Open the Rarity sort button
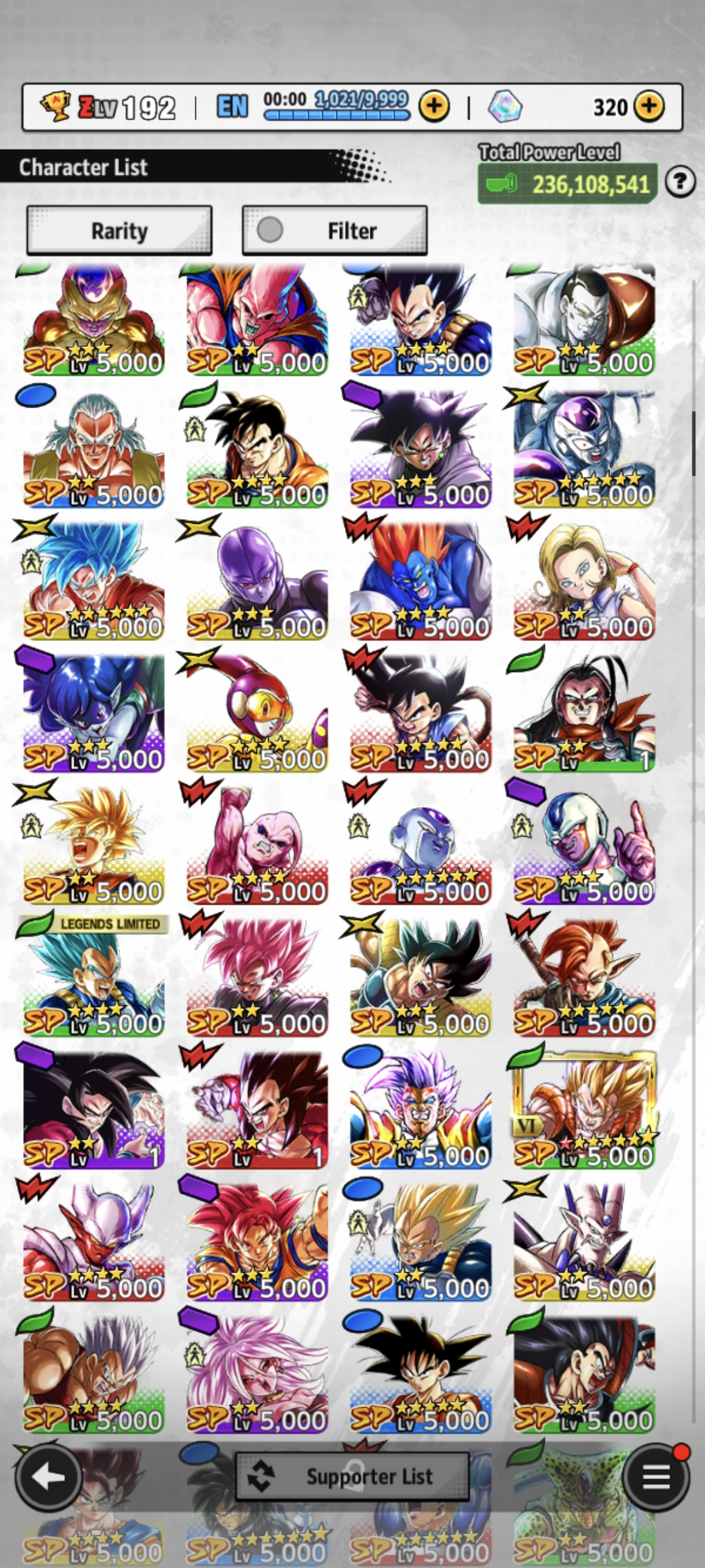 119,231
